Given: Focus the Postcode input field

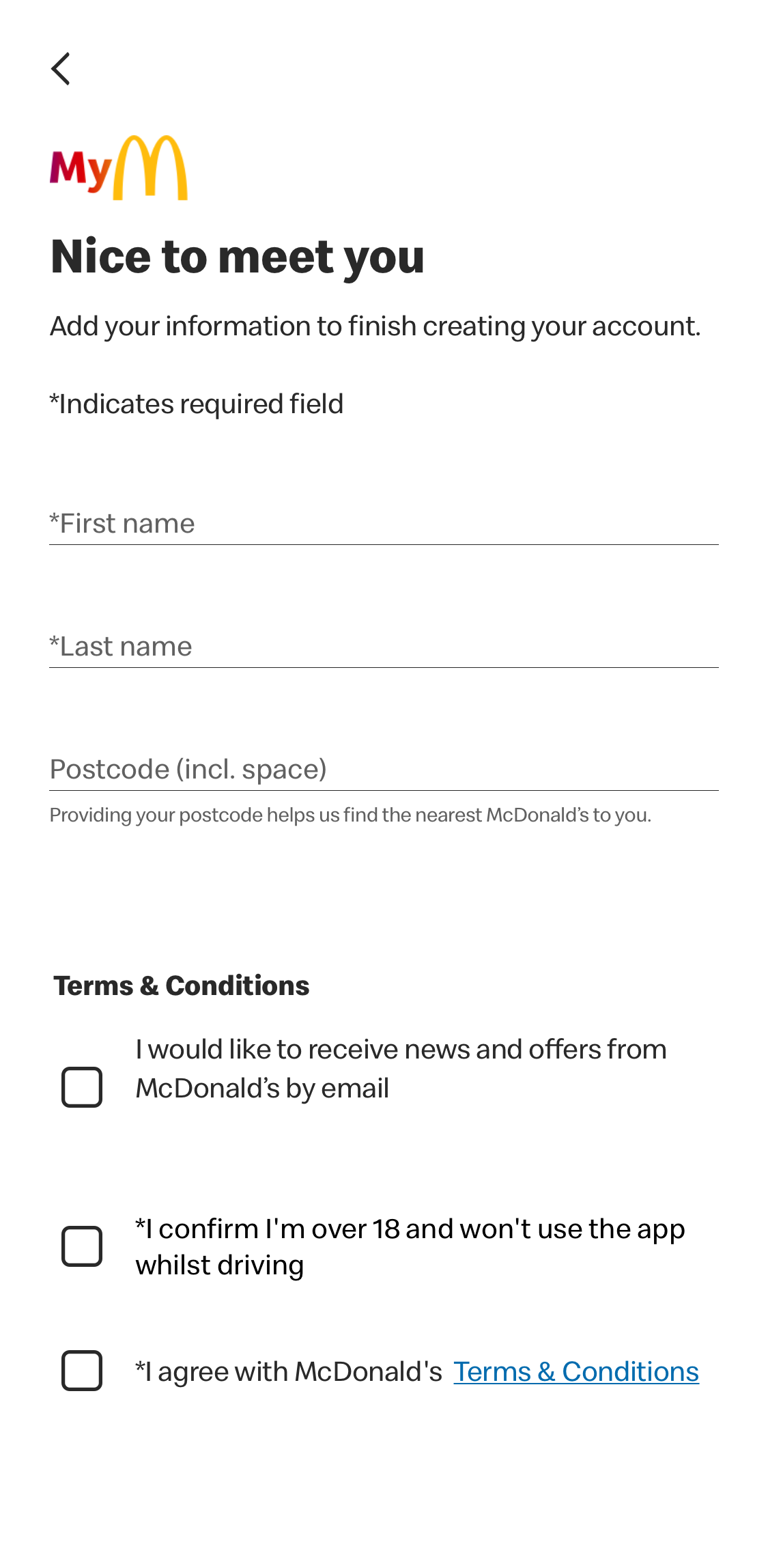Looking at the screenshot, I should pos(382,768).
